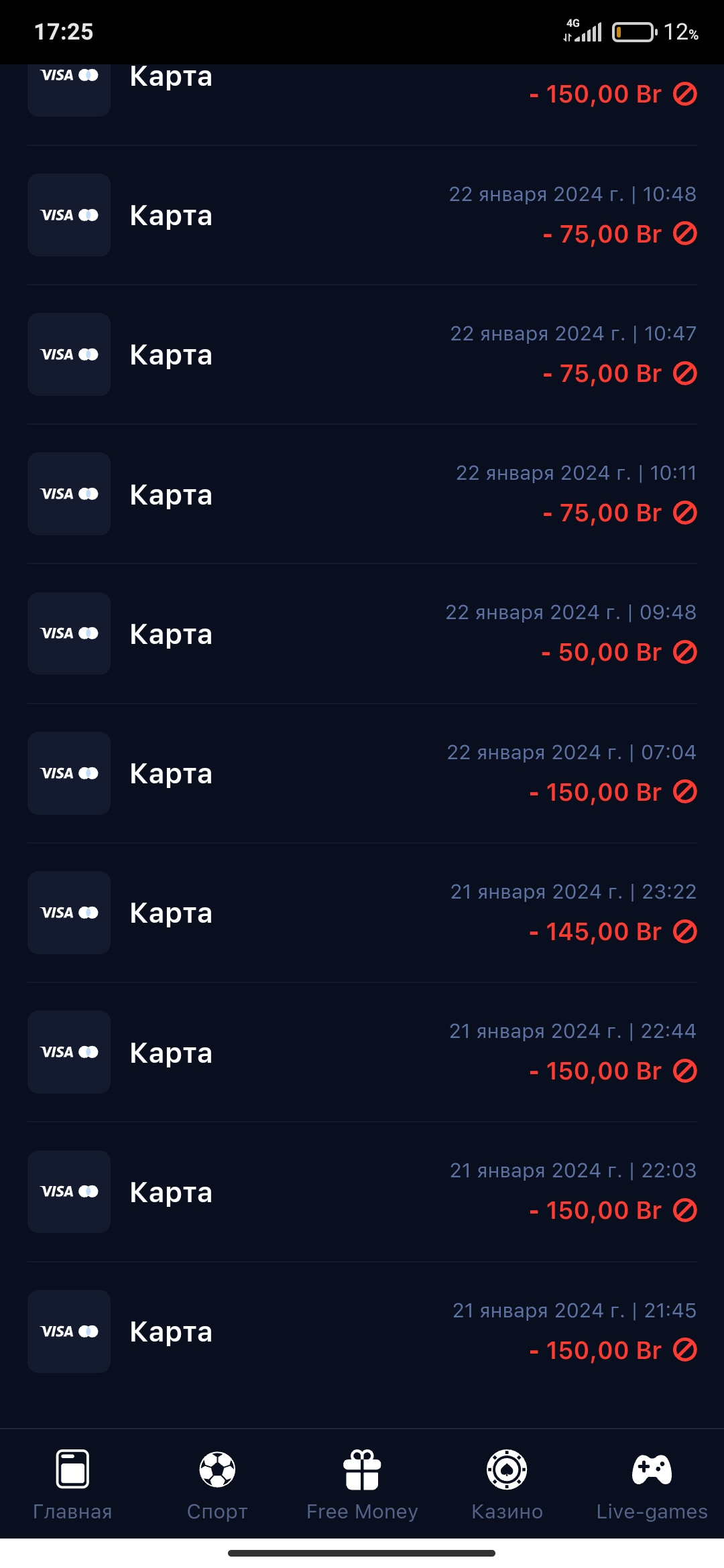Select the 50,00 Br transaction at 09:48

click(x=362, y=633)
